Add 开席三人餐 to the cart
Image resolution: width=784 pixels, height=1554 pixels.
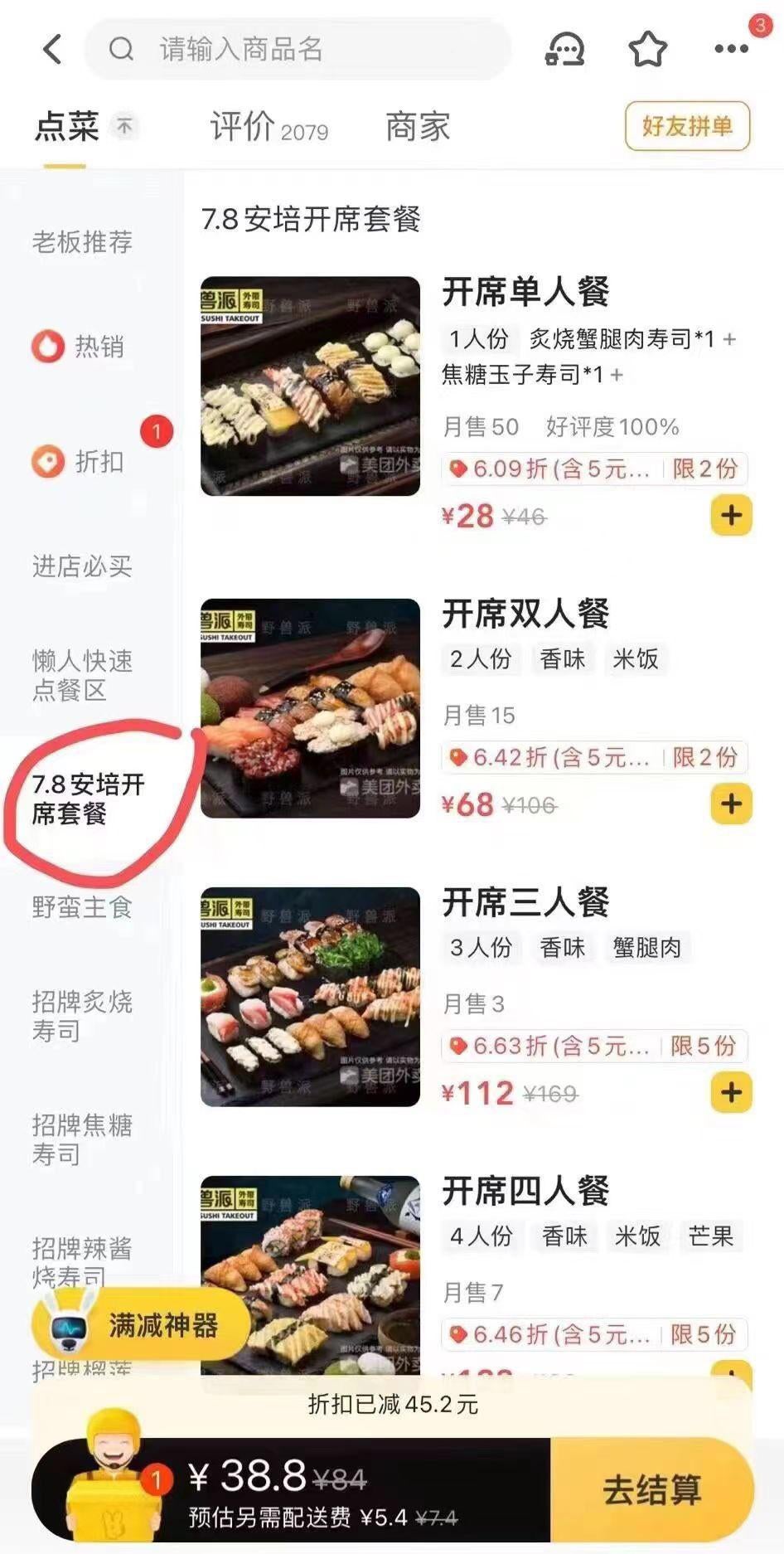click(x=731, y=1092)
